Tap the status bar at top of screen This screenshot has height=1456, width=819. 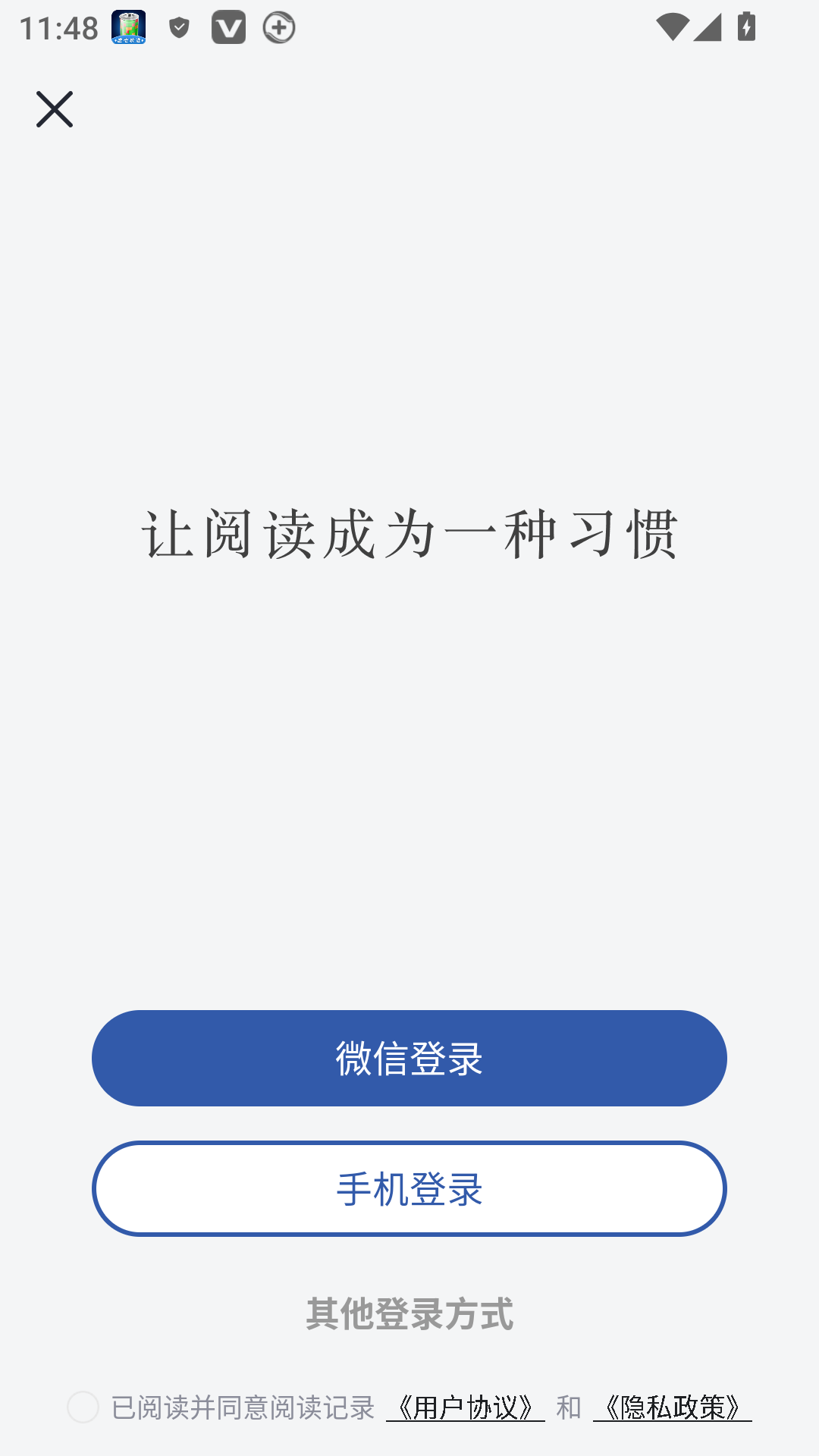pos(409,27)
